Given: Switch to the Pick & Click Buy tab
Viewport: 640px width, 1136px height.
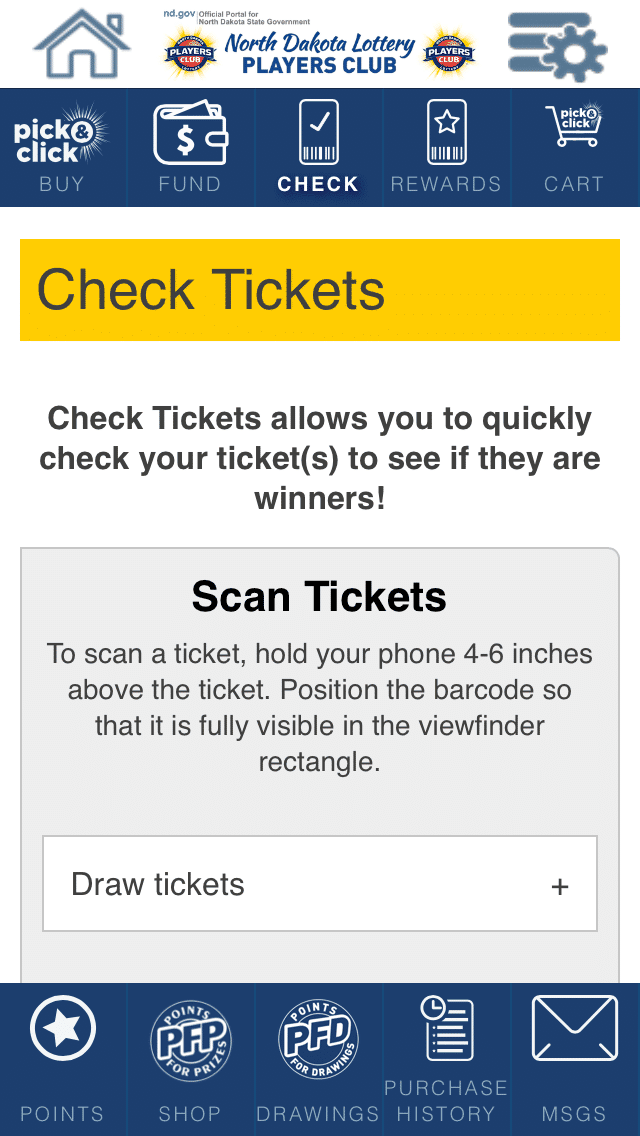Looking at the screenshot, I should [x=63, y=148].
